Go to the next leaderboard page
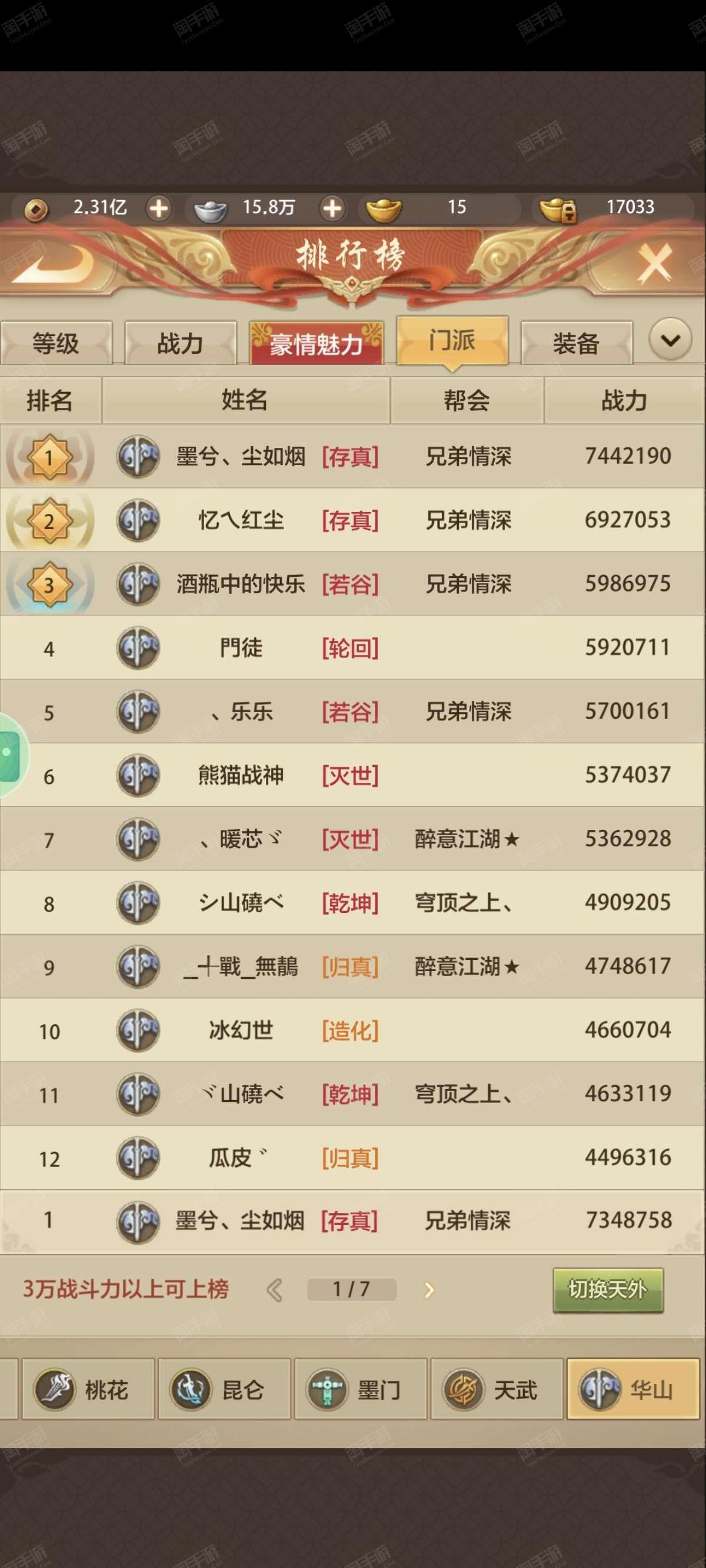706x1568 pixels. (x=429, y=1290)
